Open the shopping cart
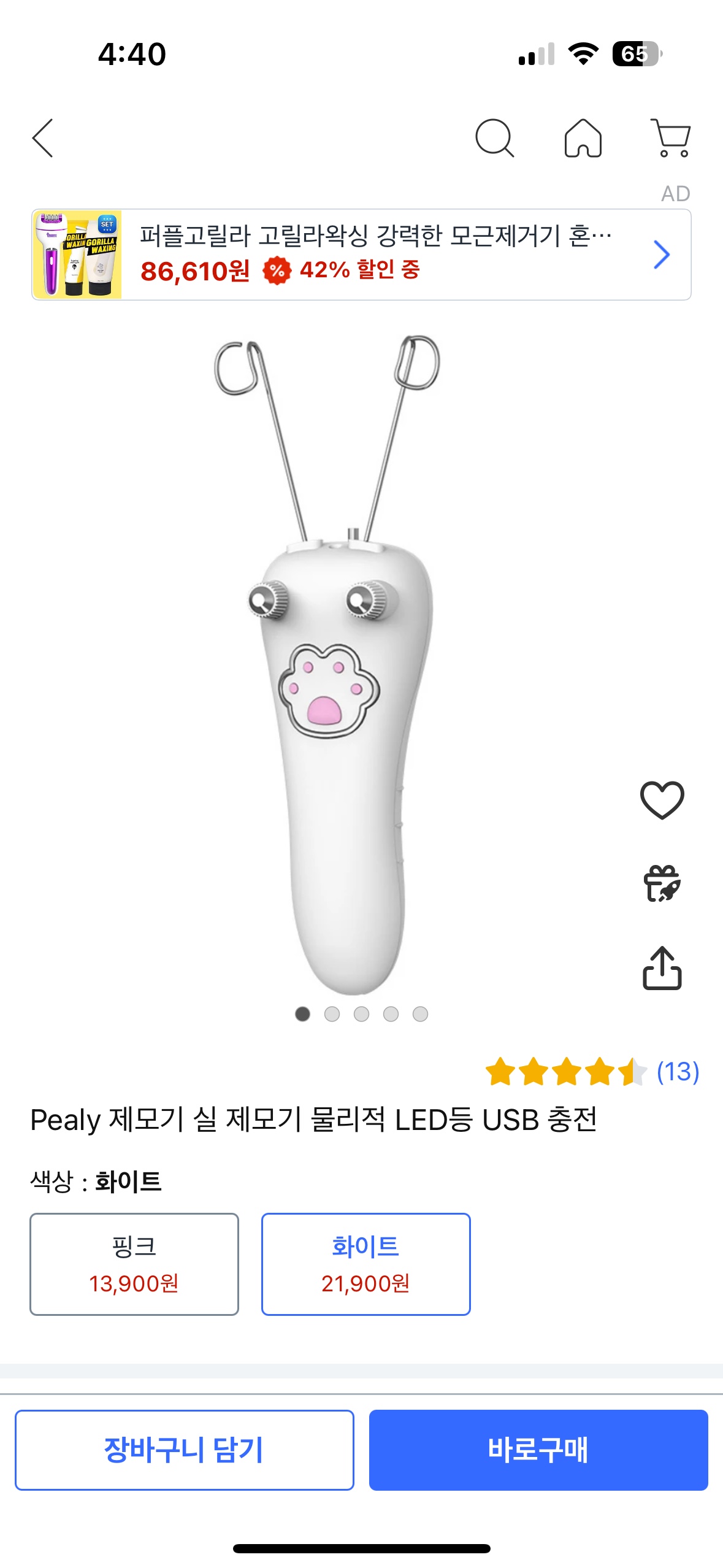Viewport: 723px width, 1568px height. pyautogui.click(x=671, y=138)
